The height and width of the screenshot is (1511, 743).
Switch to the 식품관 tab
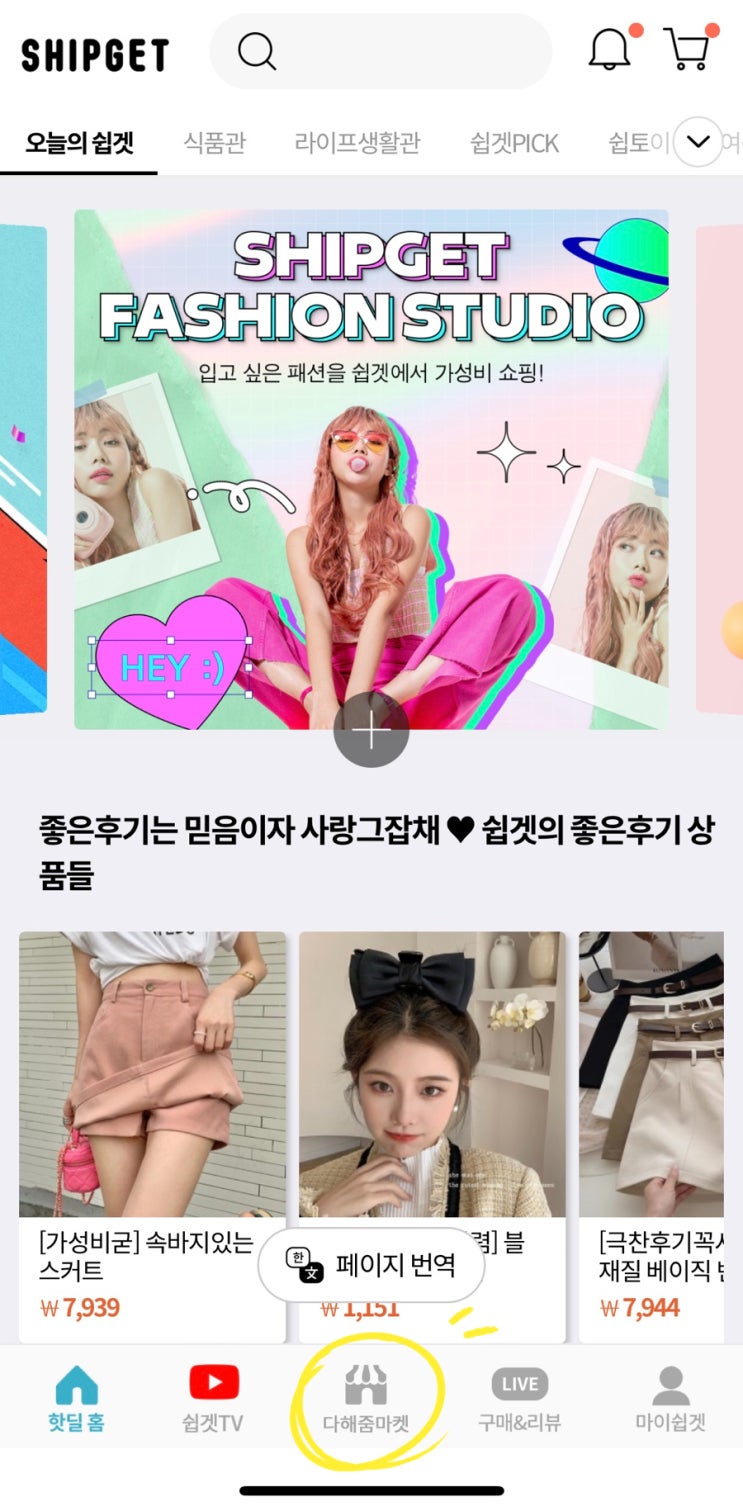214,143
